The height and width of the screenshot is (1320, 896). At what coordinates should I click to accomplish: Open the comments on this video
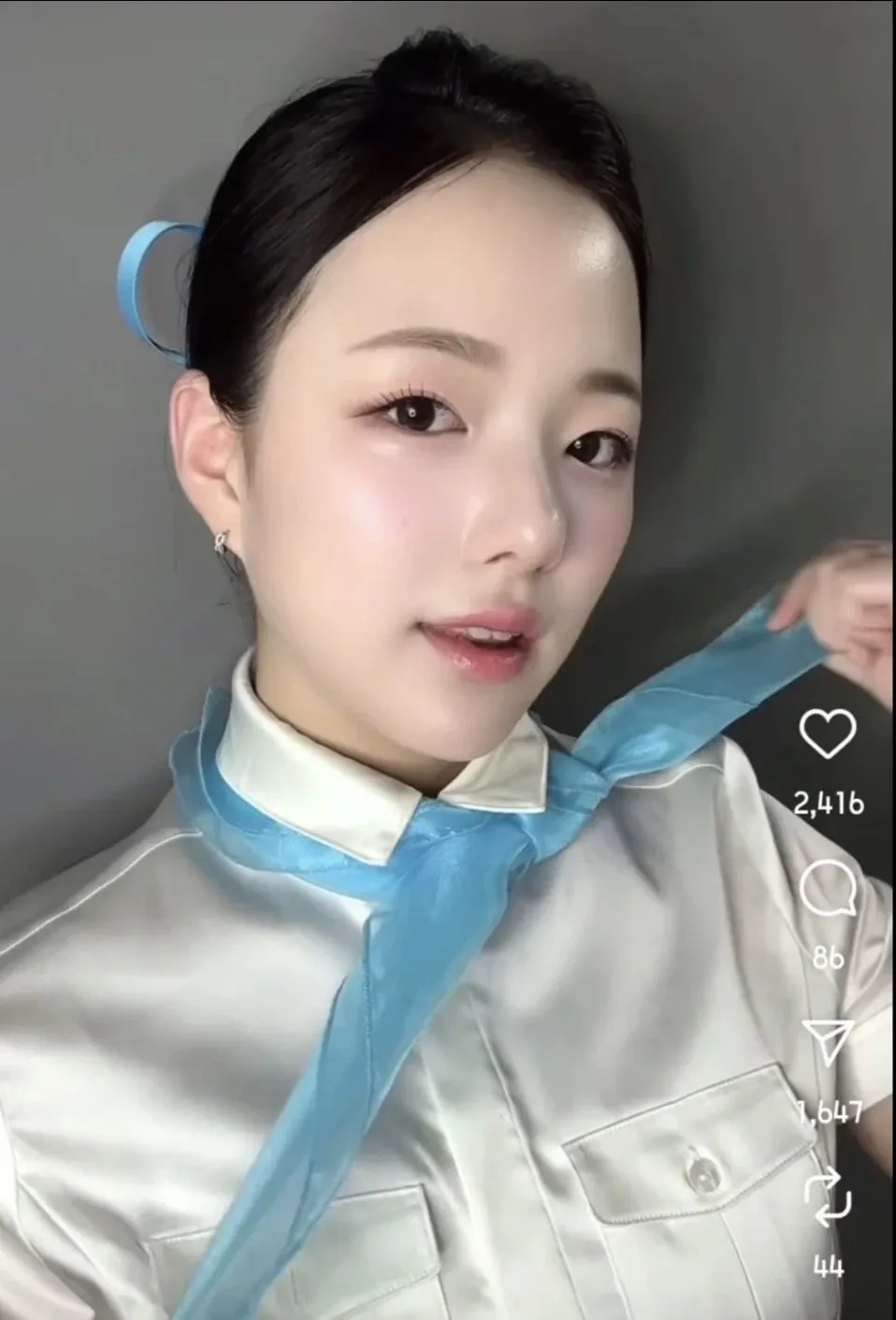tap(828, 889)
